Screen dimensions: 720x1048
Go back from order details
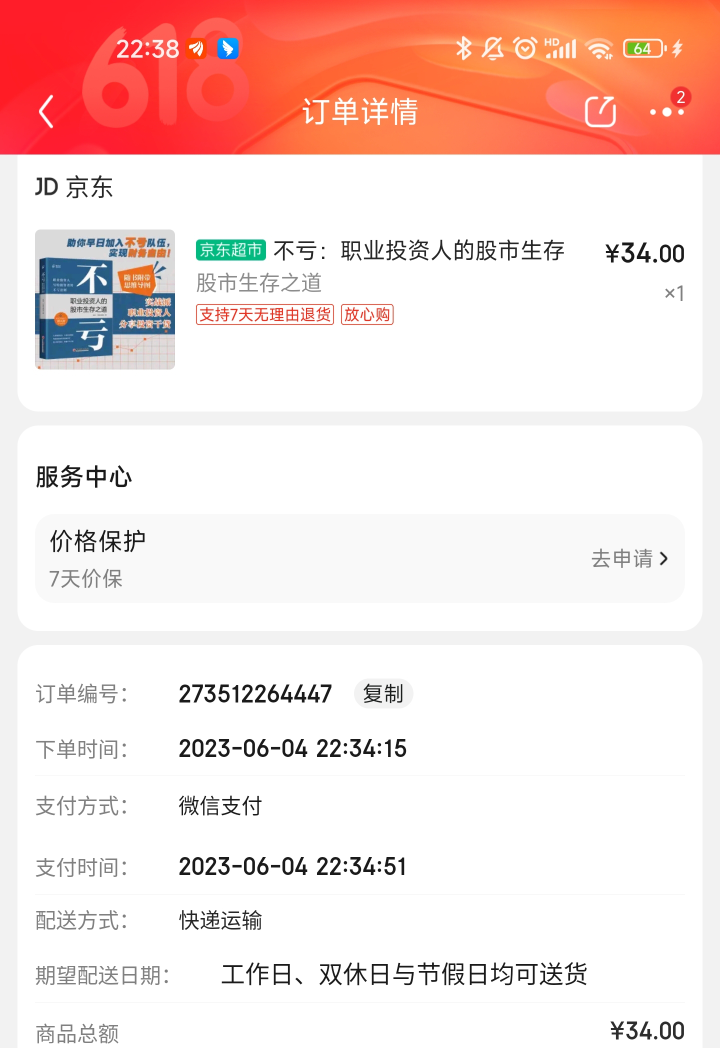click(46, 111)
